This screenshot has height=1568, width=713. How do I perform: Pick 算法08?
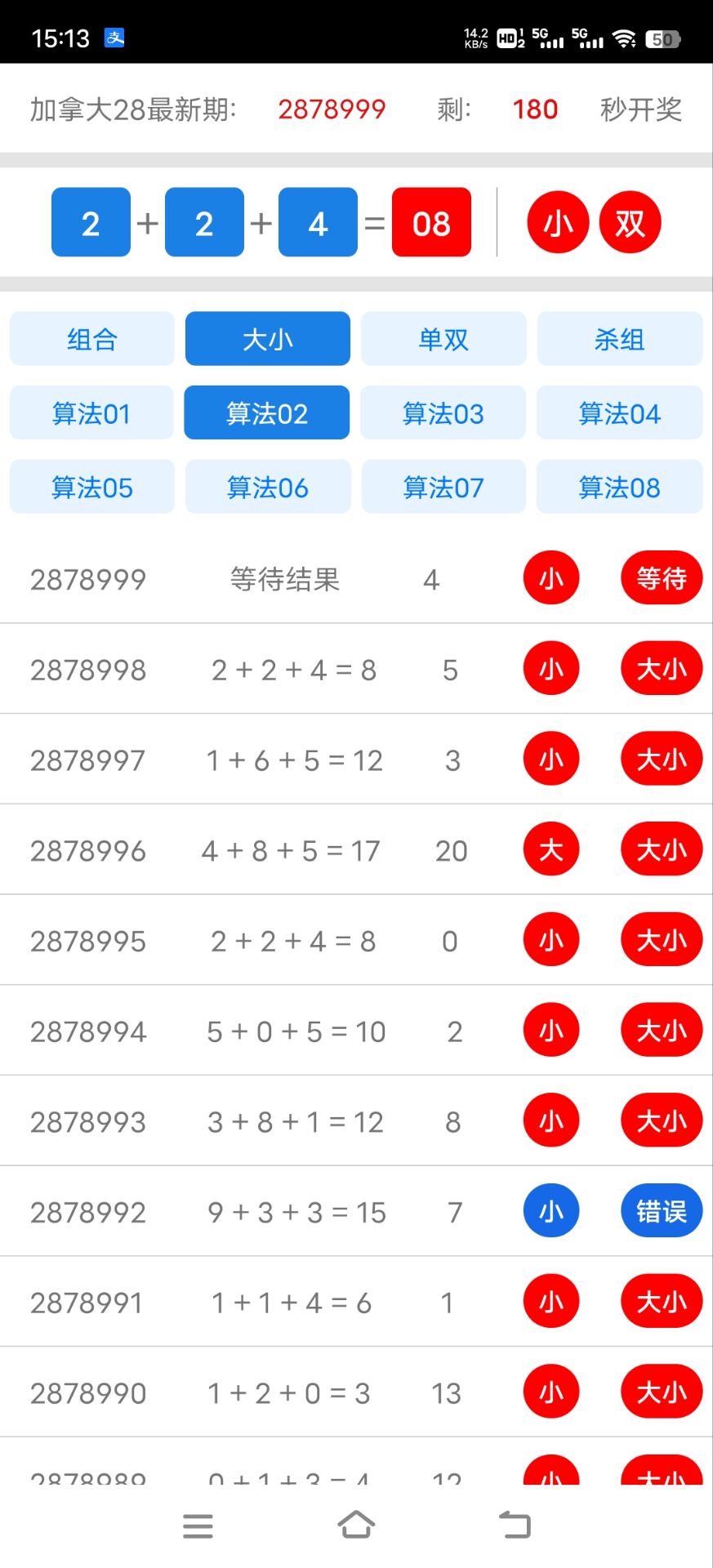(x=619, y=488)
